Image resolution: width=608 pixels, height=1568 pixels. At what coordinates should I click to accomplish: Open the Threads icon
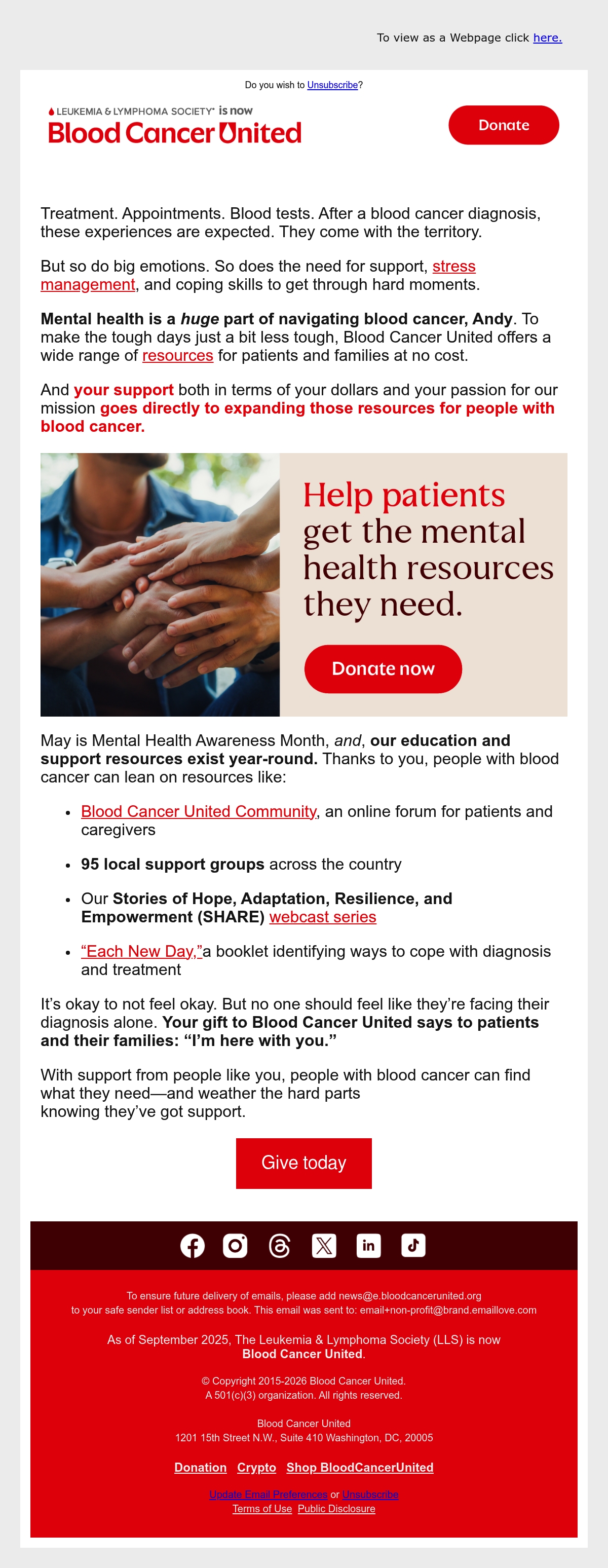(279, 1246)
